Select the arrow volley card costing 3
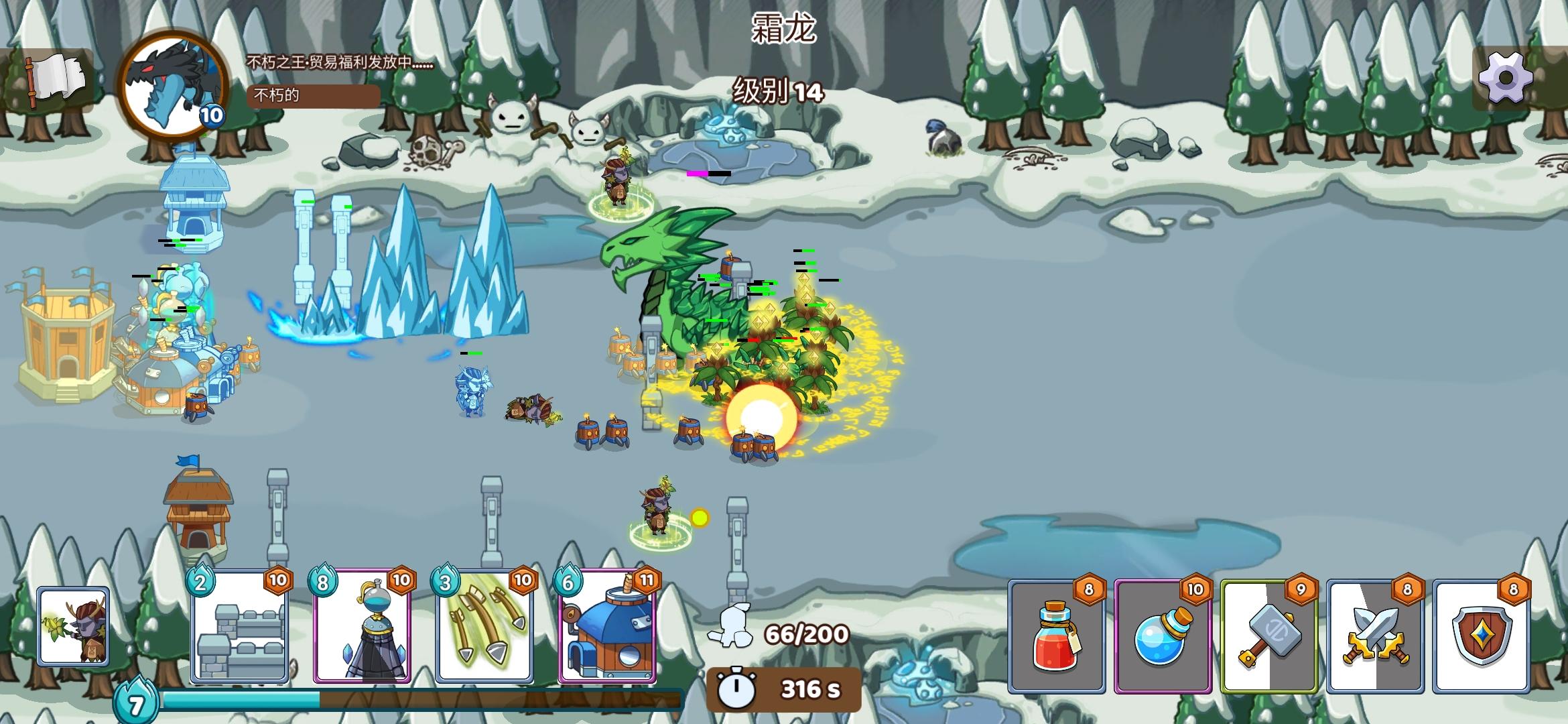The image size is (1568, 724). (x=484, y=627)
